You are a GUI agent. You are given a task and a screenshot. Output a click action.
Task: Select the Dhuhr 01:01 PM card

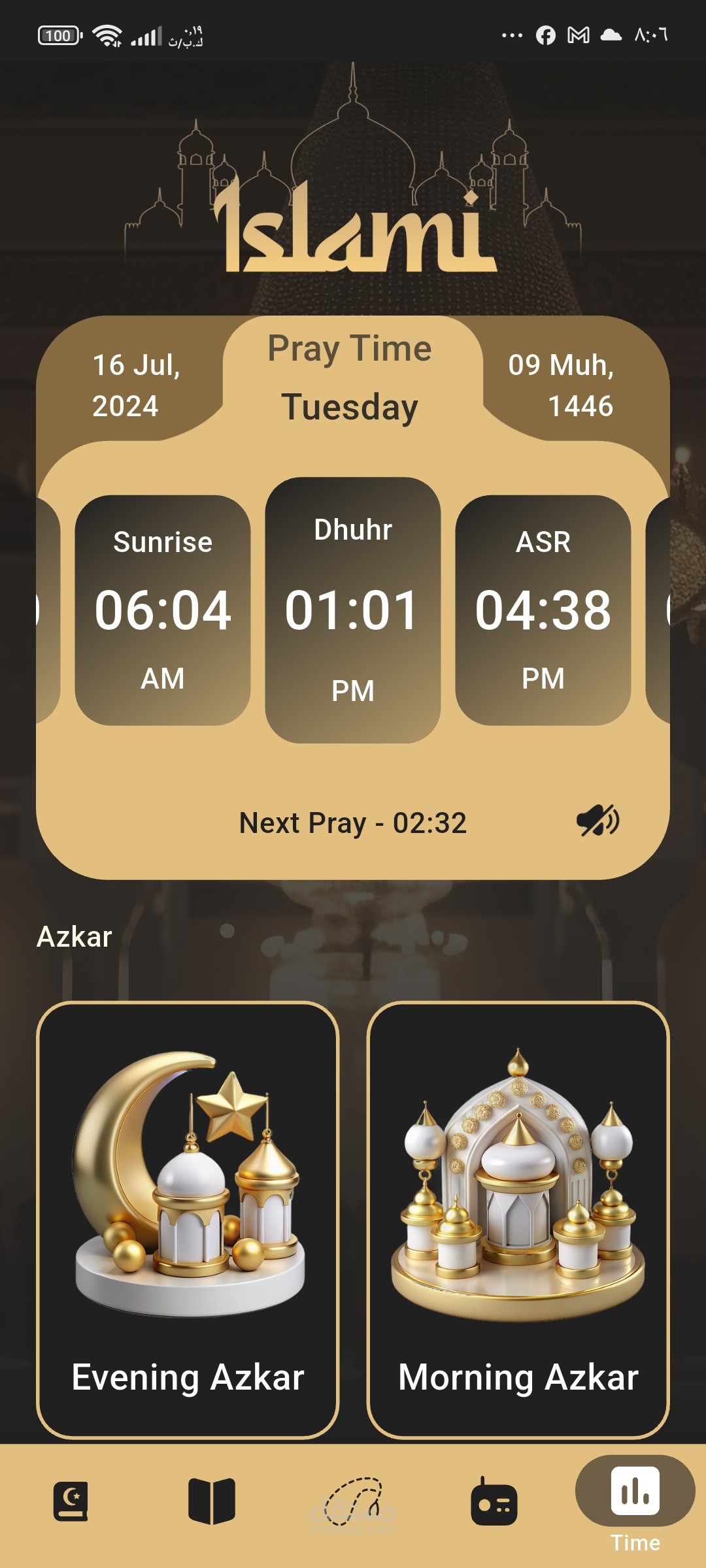pyautogui.click(x=353, y=610)
